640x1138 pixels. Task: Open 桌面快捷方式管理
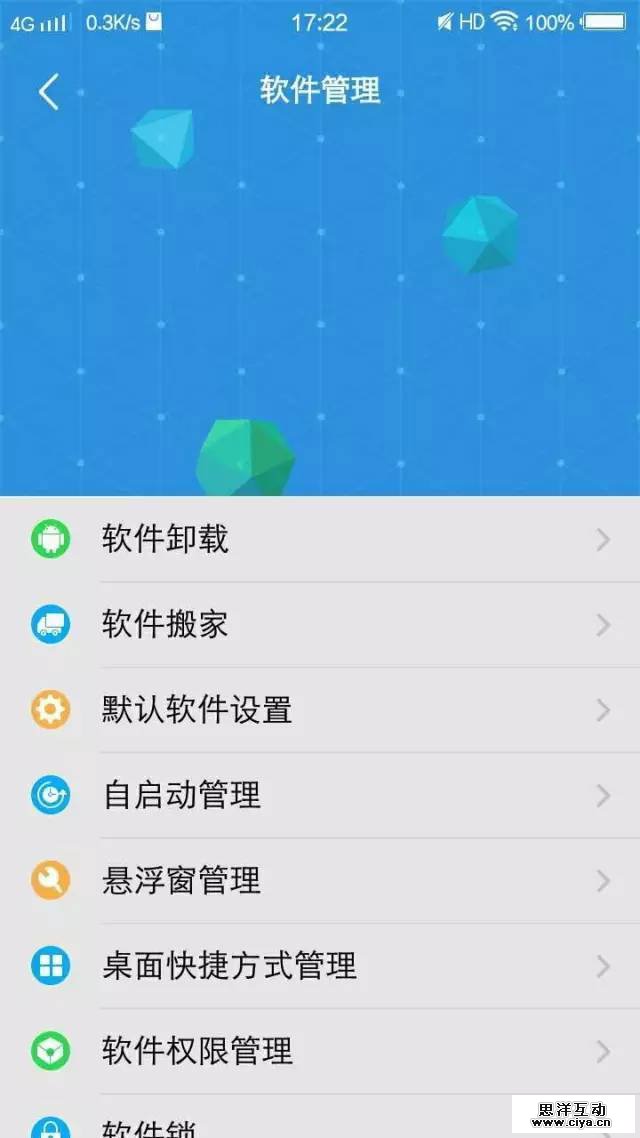click(x=320, y=966)
